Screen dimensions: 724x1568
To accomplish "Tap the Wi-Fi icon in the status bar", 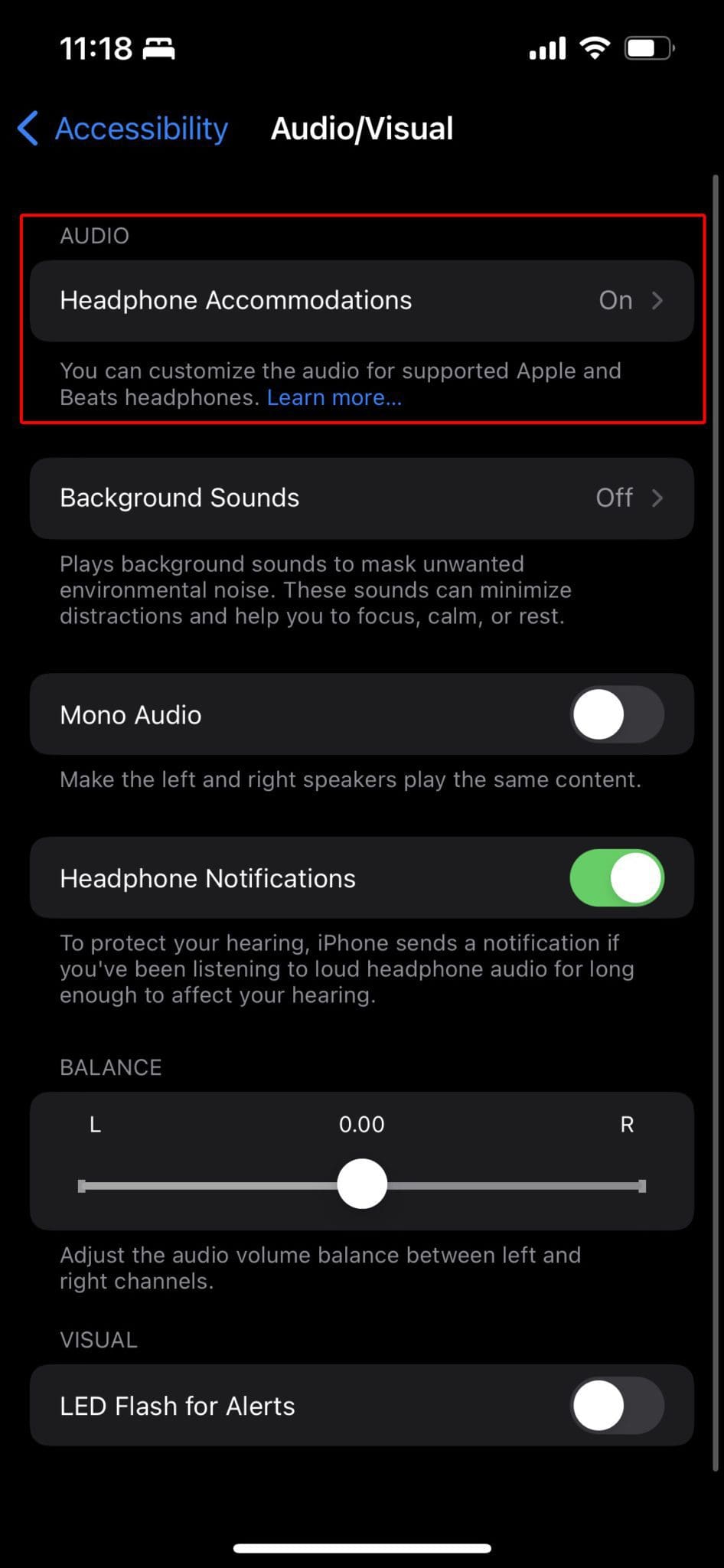I will [x=593, y=47].
